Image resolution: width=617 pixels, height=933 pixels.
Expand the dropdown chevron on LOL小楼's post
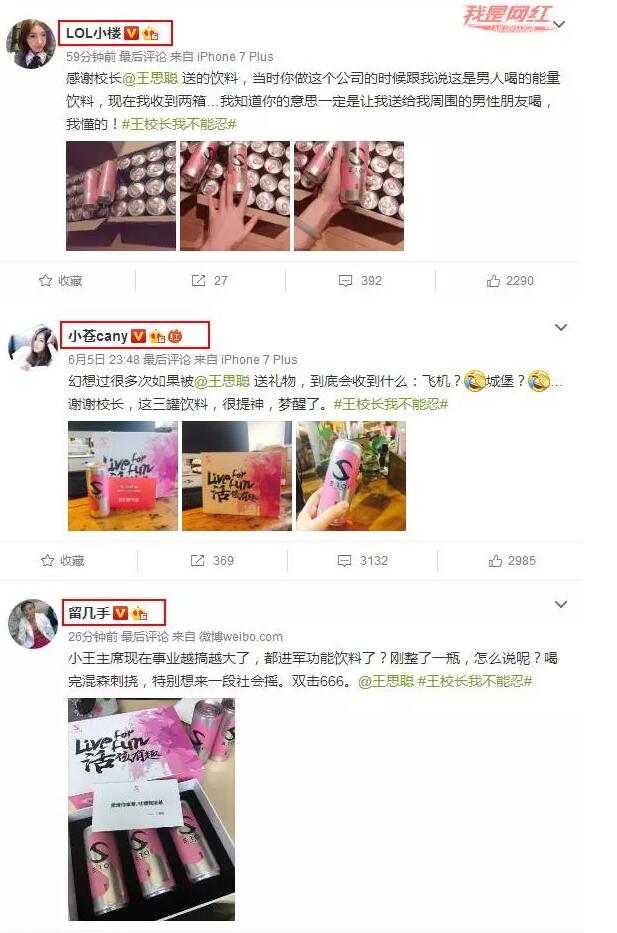click(x=561, y=24)
